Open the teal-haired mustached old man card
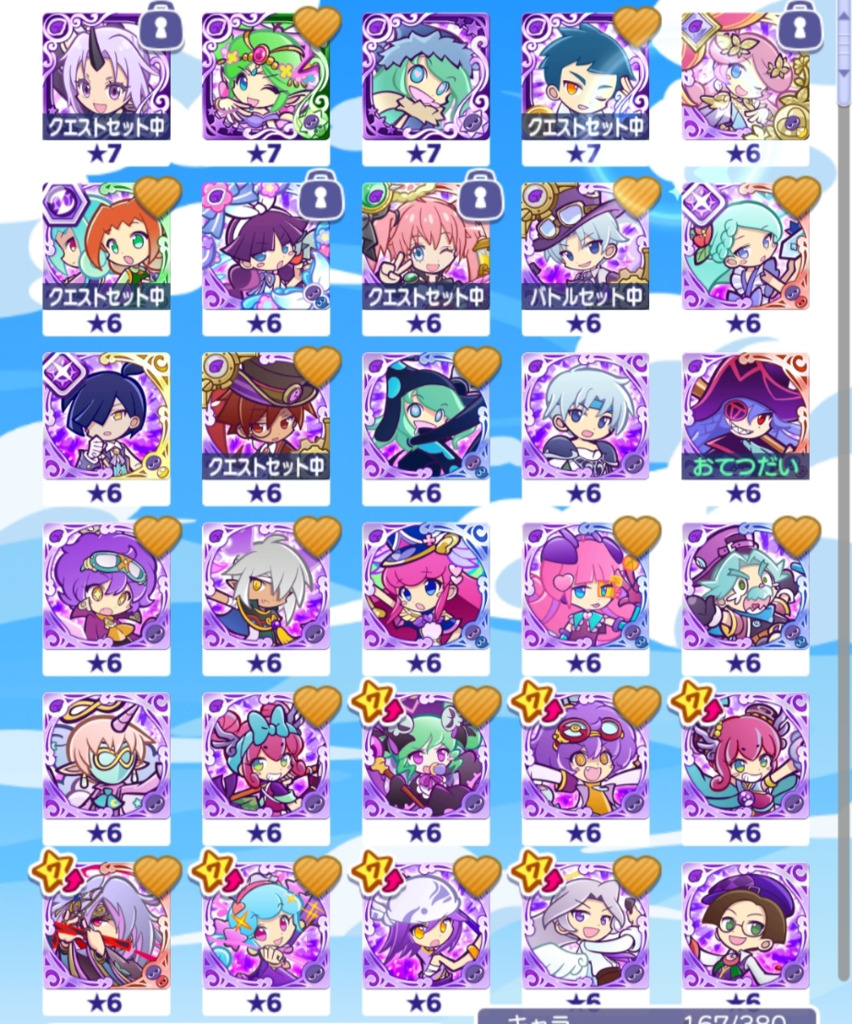The width and height of the screenshot is (852, 1024). 745,587
